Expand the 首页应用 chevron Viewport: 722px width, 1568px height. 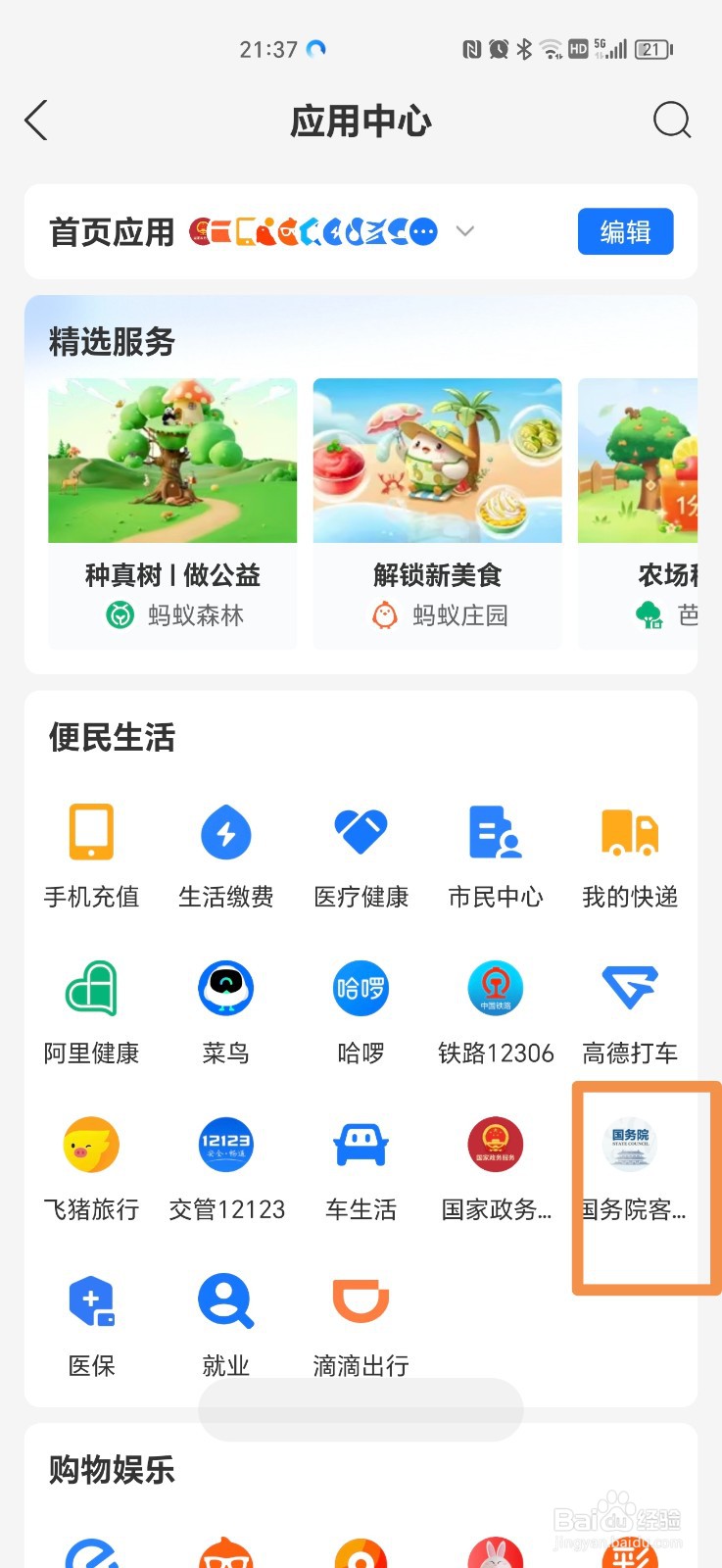pos(465,232)
